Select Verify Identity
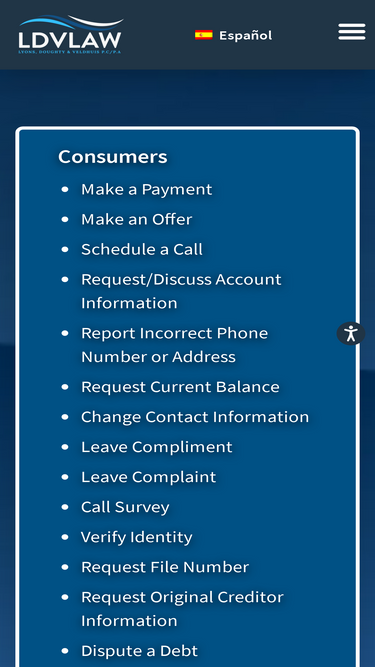The height and width of the screenshot is (667, 375). (x=136, y=537)
